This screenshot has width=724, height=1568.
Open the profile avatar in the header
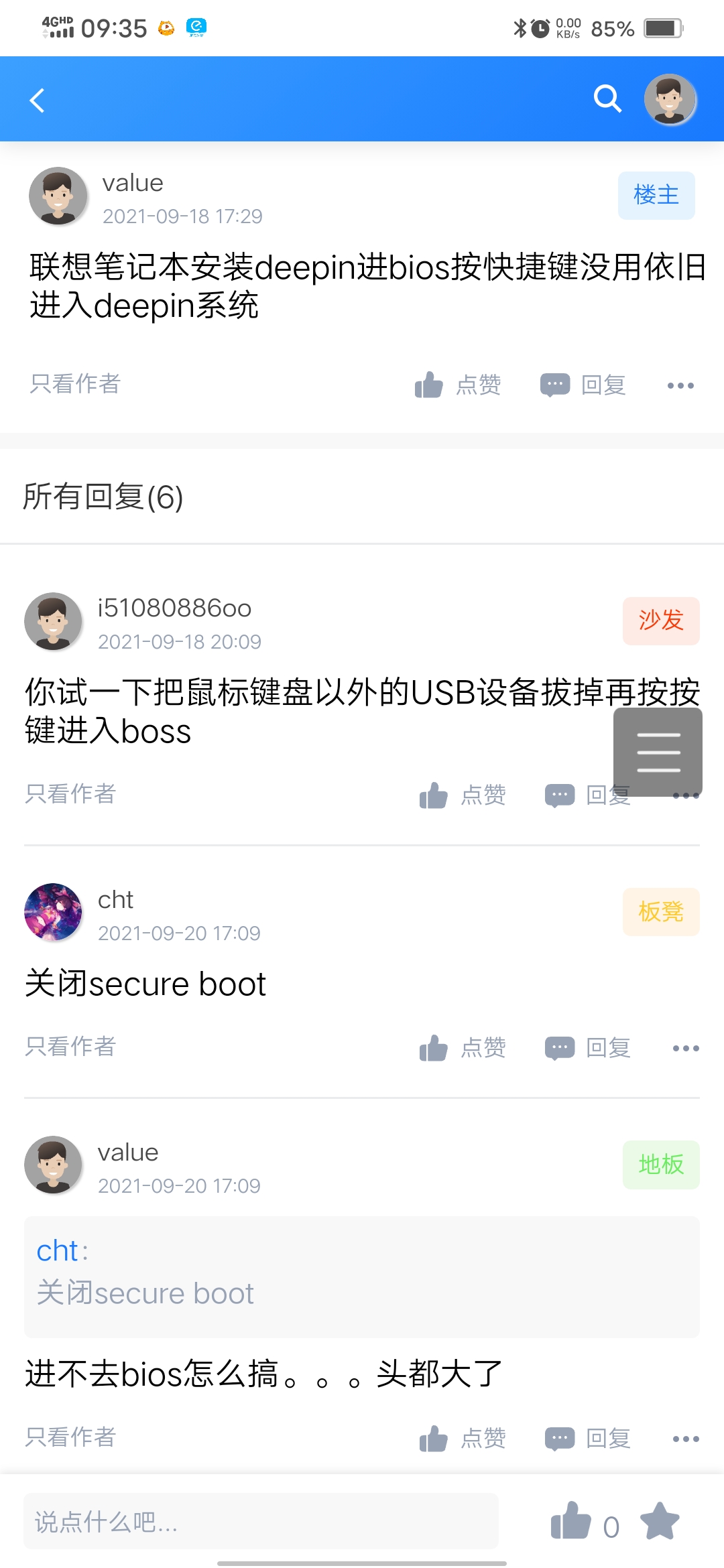[x=670, y=99]
